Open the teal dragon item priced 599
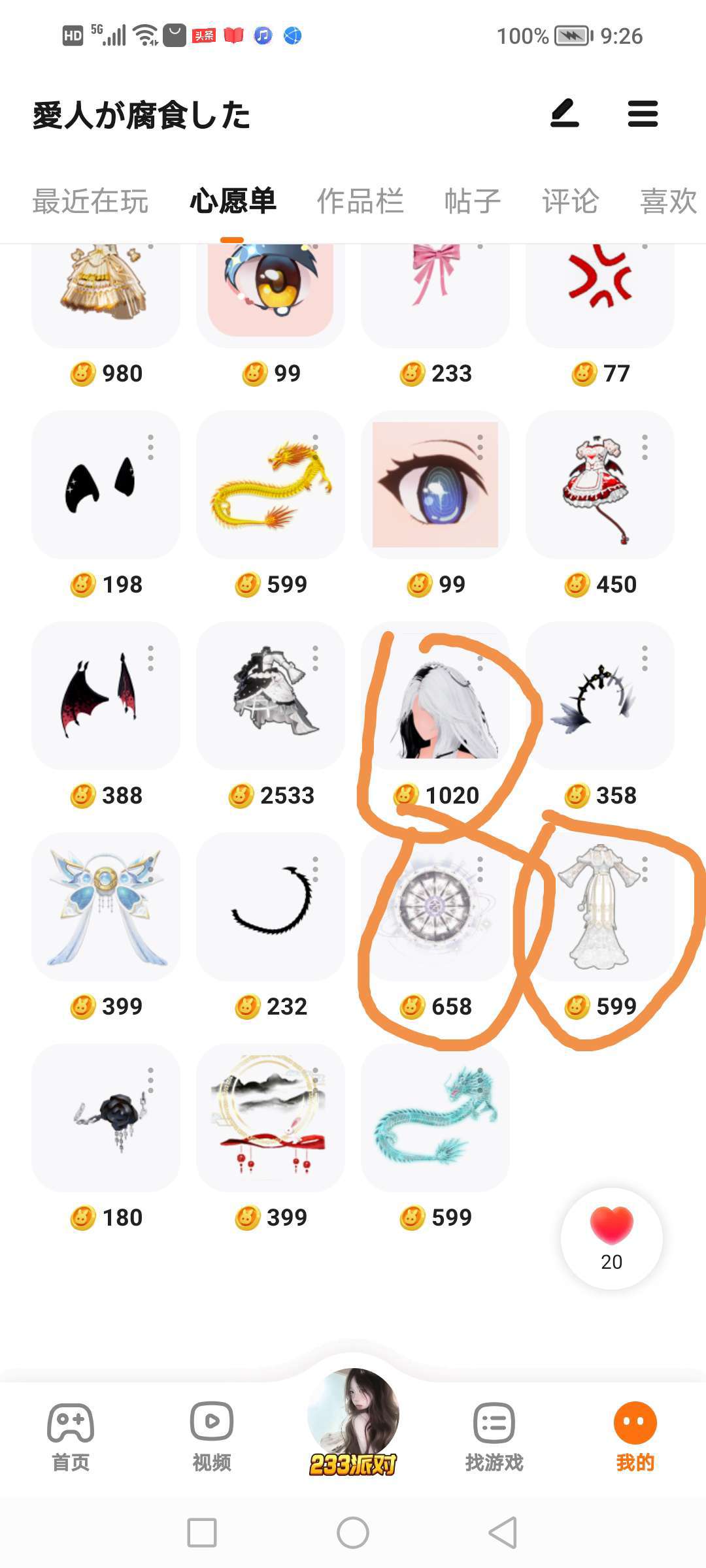This screenshot has width=706, height=1568. [435, 1117]
